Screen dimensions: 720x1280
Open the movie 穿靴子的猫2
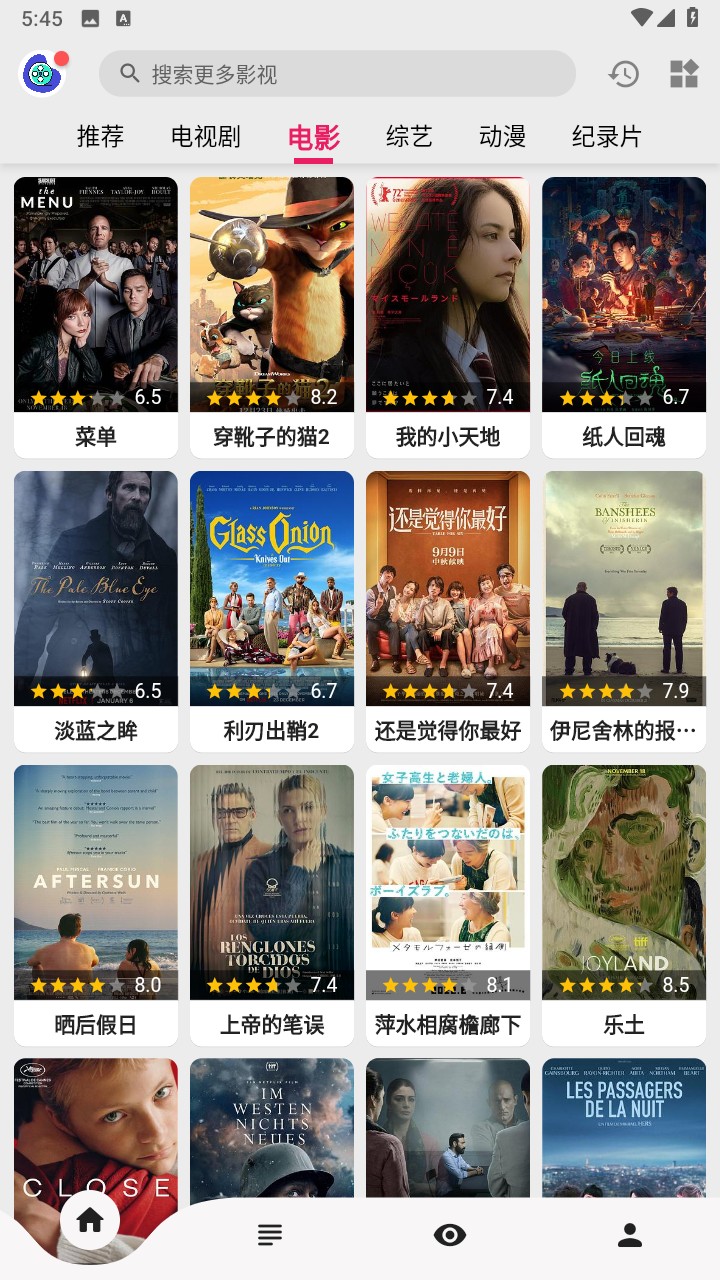pos(272,315)
